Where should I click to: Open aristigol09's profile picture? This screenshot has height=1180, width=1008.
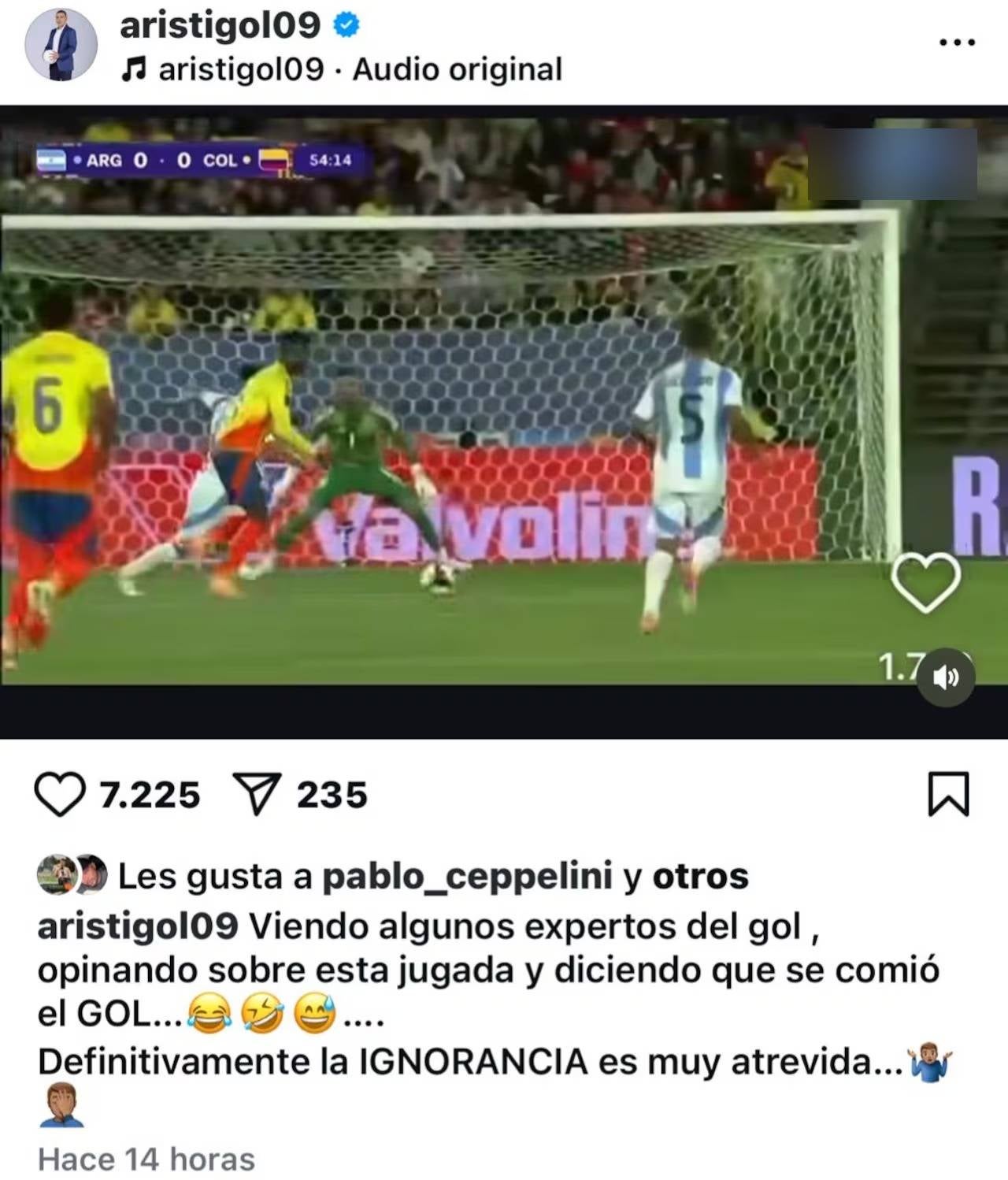pos(61,46)
